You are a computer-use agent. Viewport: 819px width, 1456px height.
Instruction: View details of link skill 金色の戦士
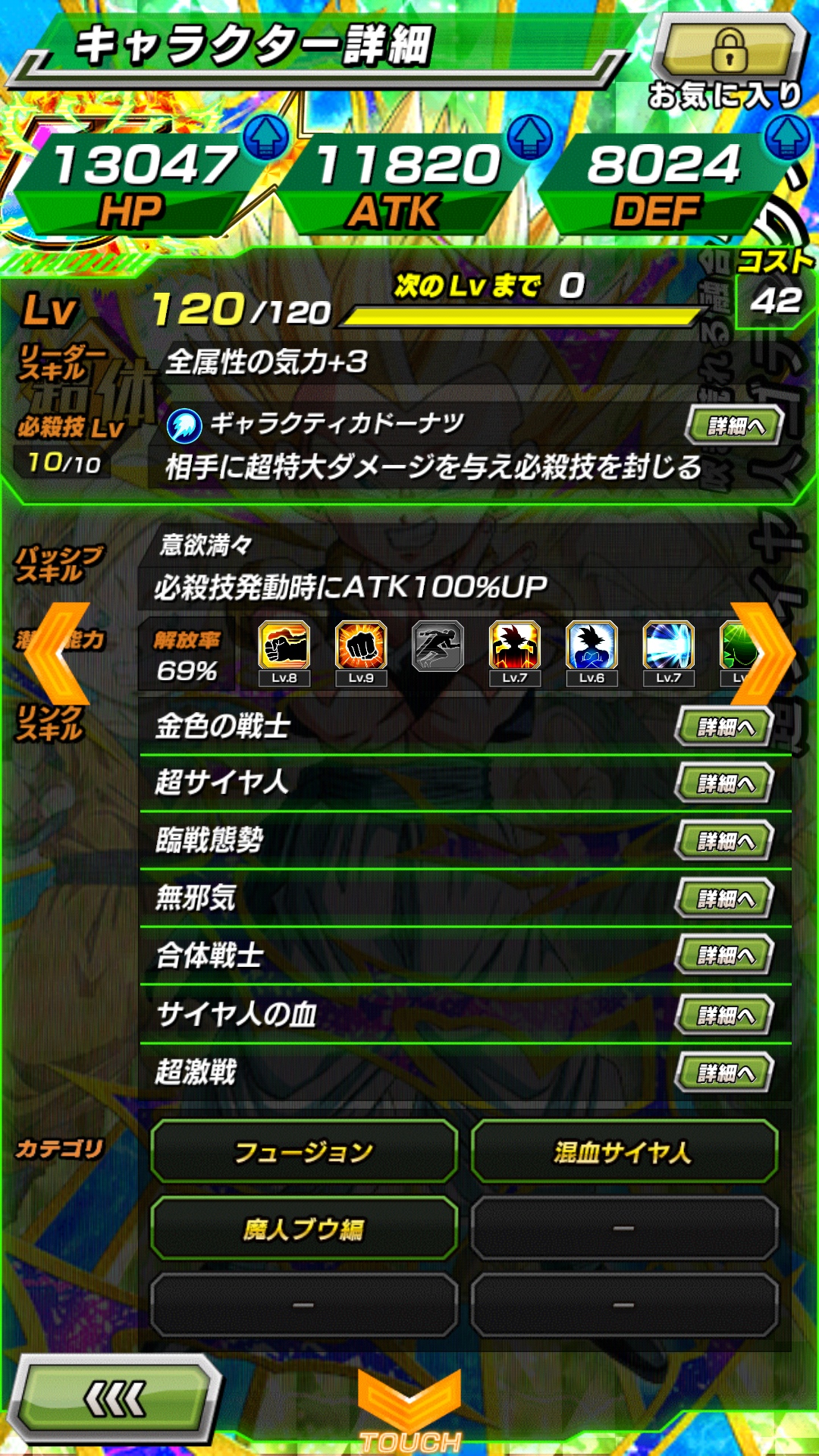(x=725, y=727)
